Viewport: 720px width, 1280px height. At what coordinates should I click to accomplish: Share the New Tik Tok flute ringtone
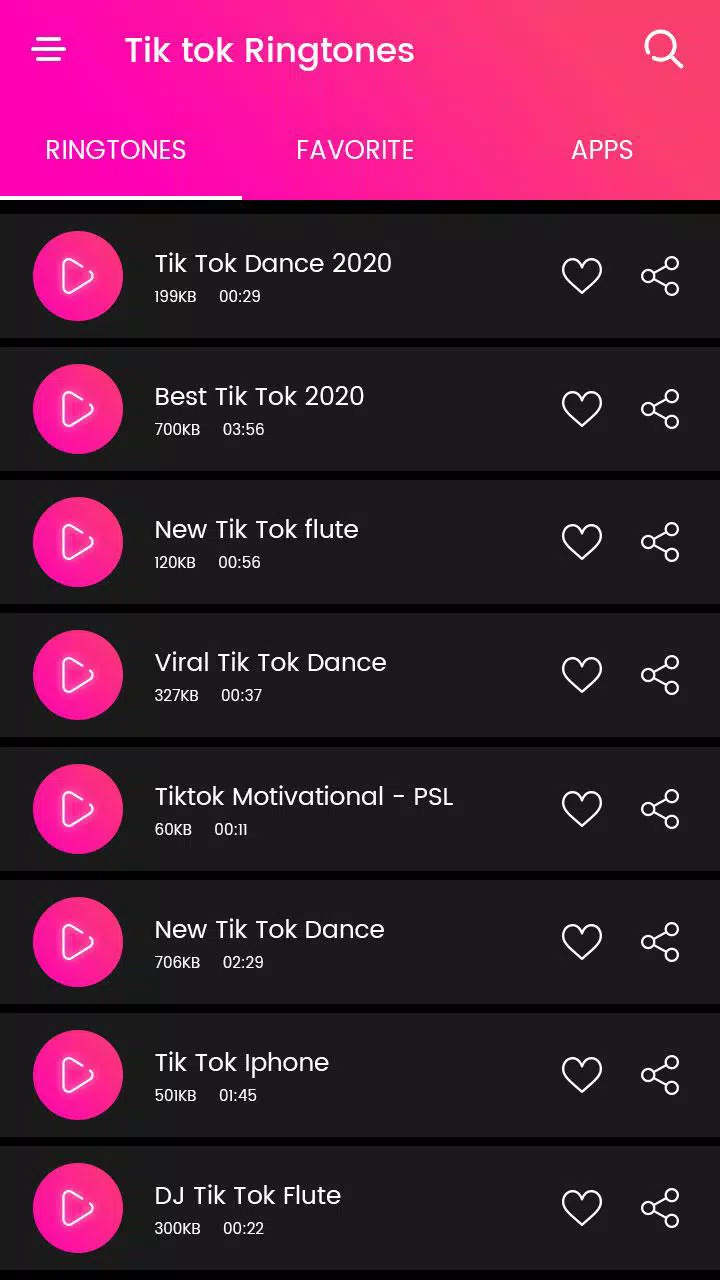660,541
